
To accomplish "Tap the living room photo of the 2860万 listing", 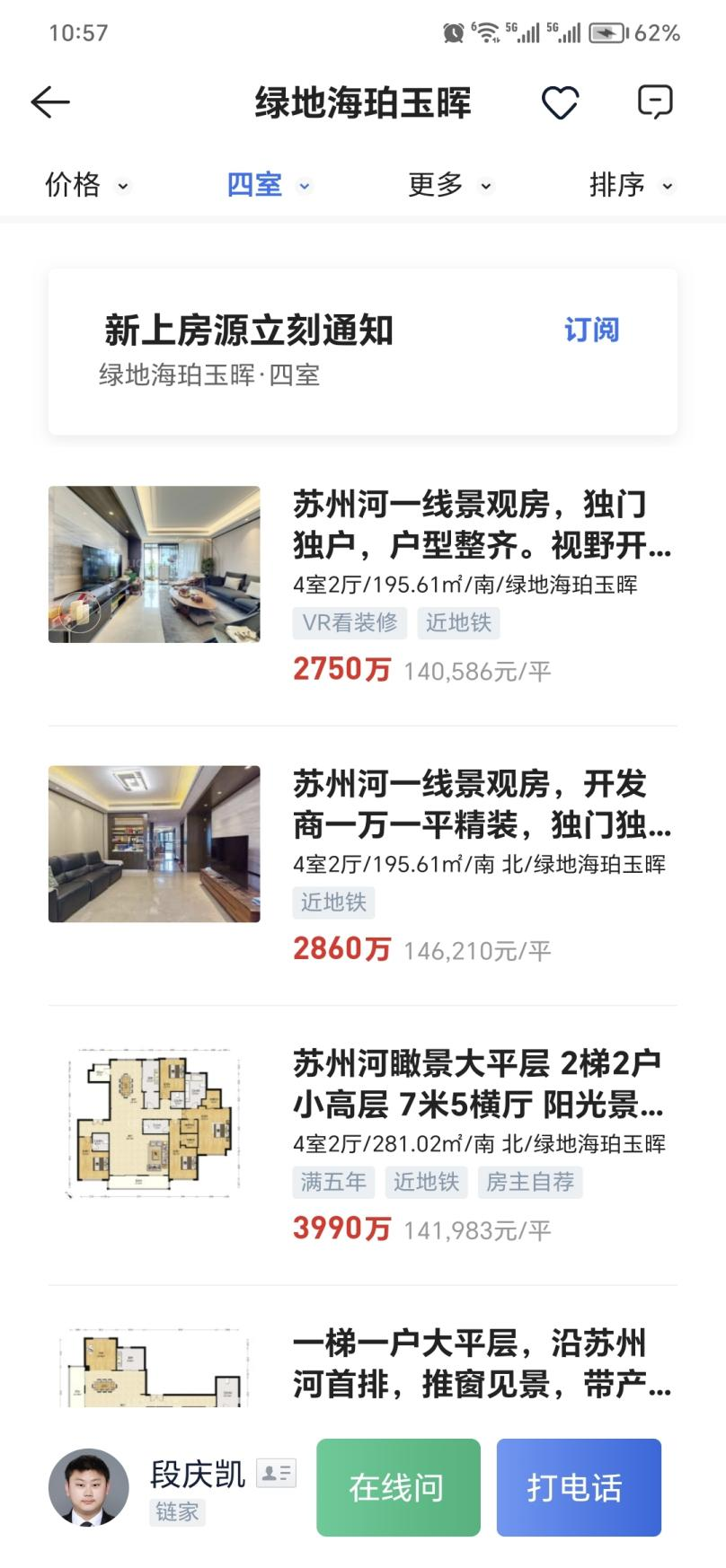I will click(x=153, y=844).
